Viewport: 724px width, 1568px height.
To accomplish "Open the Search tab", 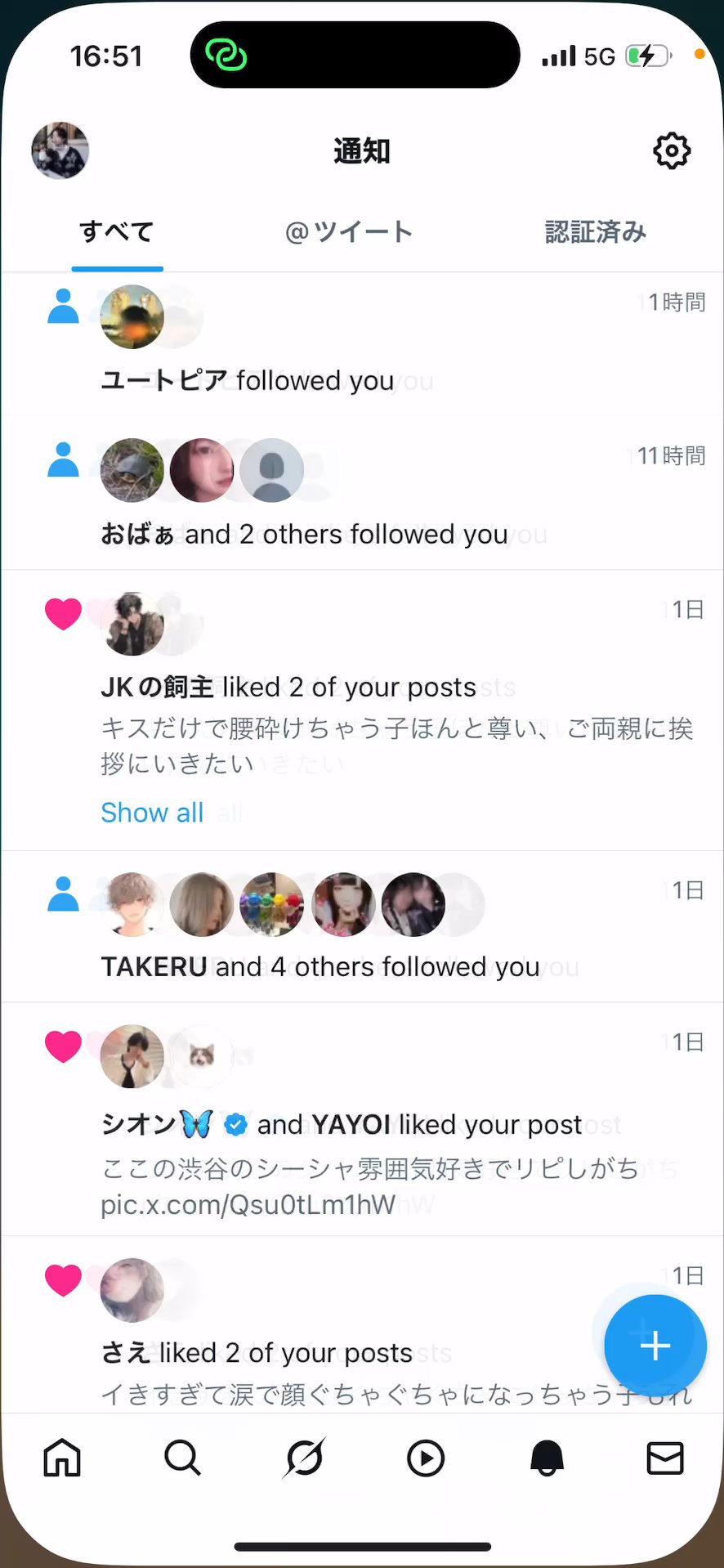I will pyautogui.click(x=182, y=1458).
